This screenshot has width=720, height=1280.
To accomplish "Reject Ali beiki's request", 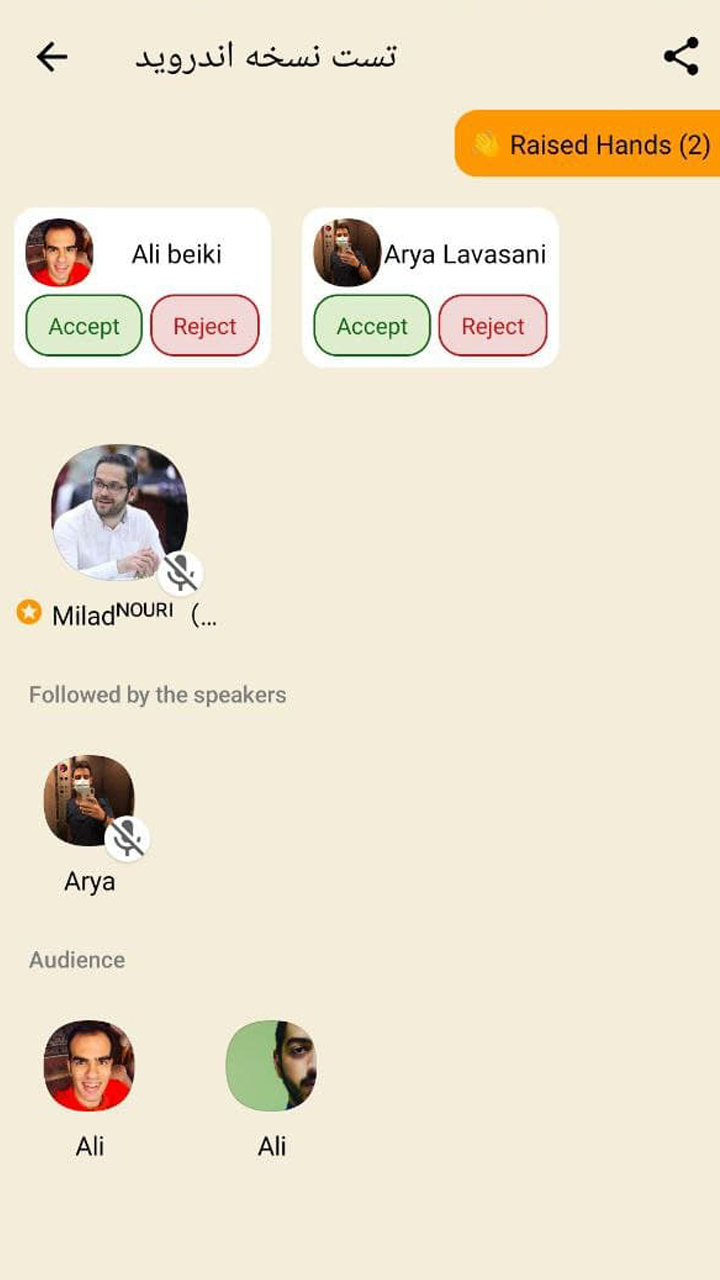I will click(x=204, y=326).
